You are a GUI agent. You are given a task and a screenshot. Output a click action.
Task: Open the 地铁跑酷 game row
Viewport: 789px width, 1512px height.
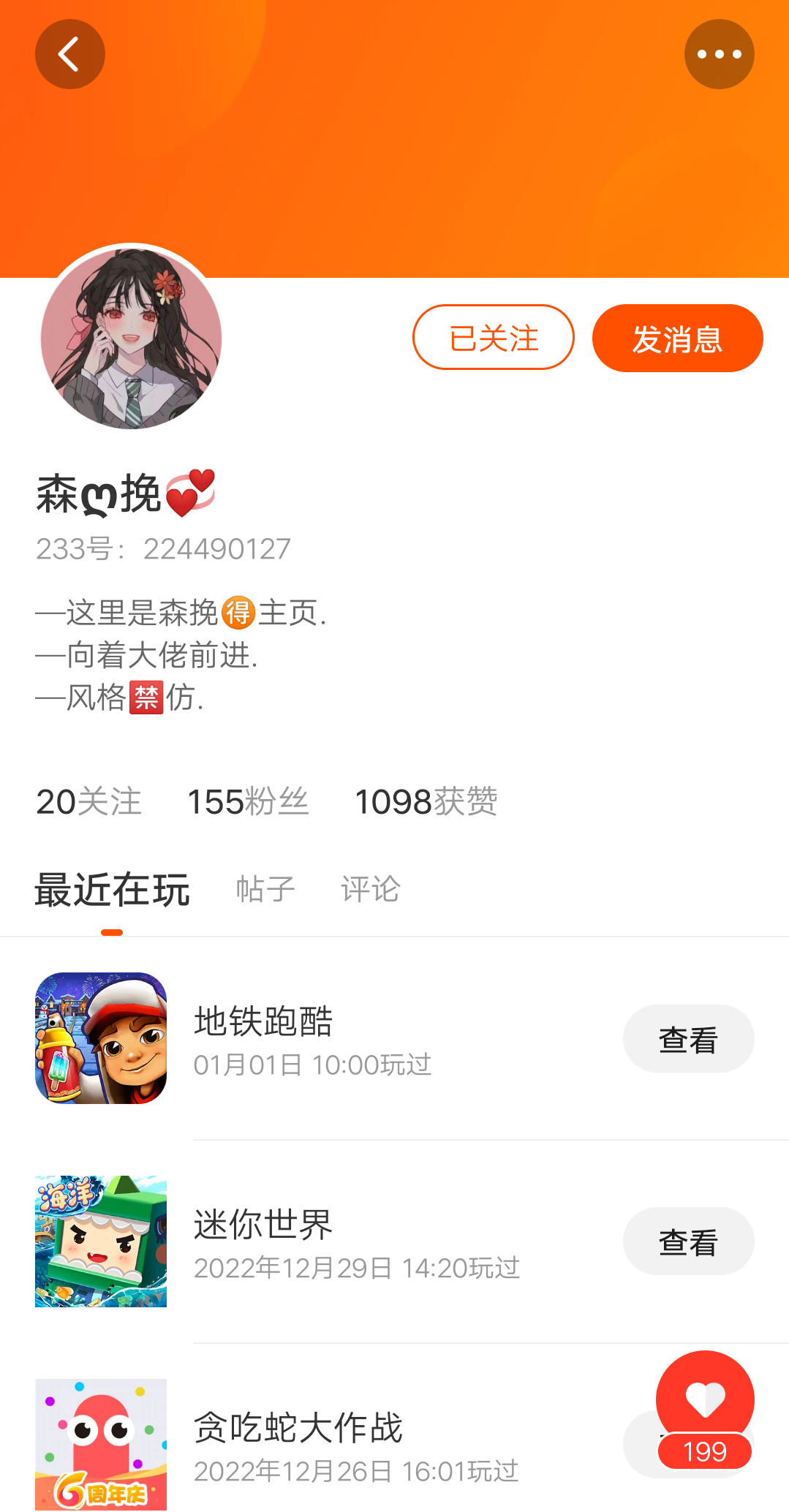click(x=329, y=1039)
